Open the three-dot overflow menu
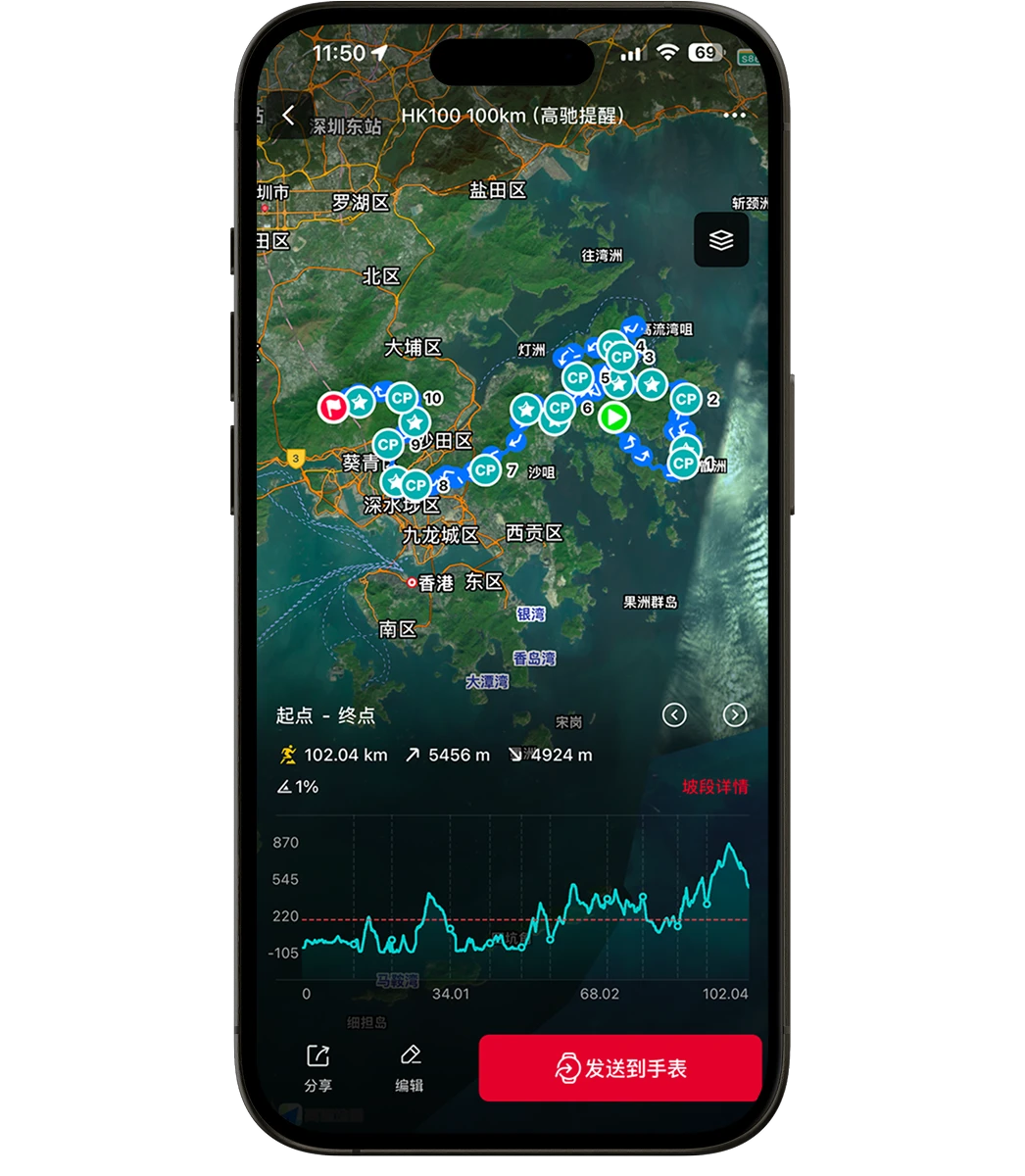The width and height of the screenshot is (1025, 1176). [734, 116]
